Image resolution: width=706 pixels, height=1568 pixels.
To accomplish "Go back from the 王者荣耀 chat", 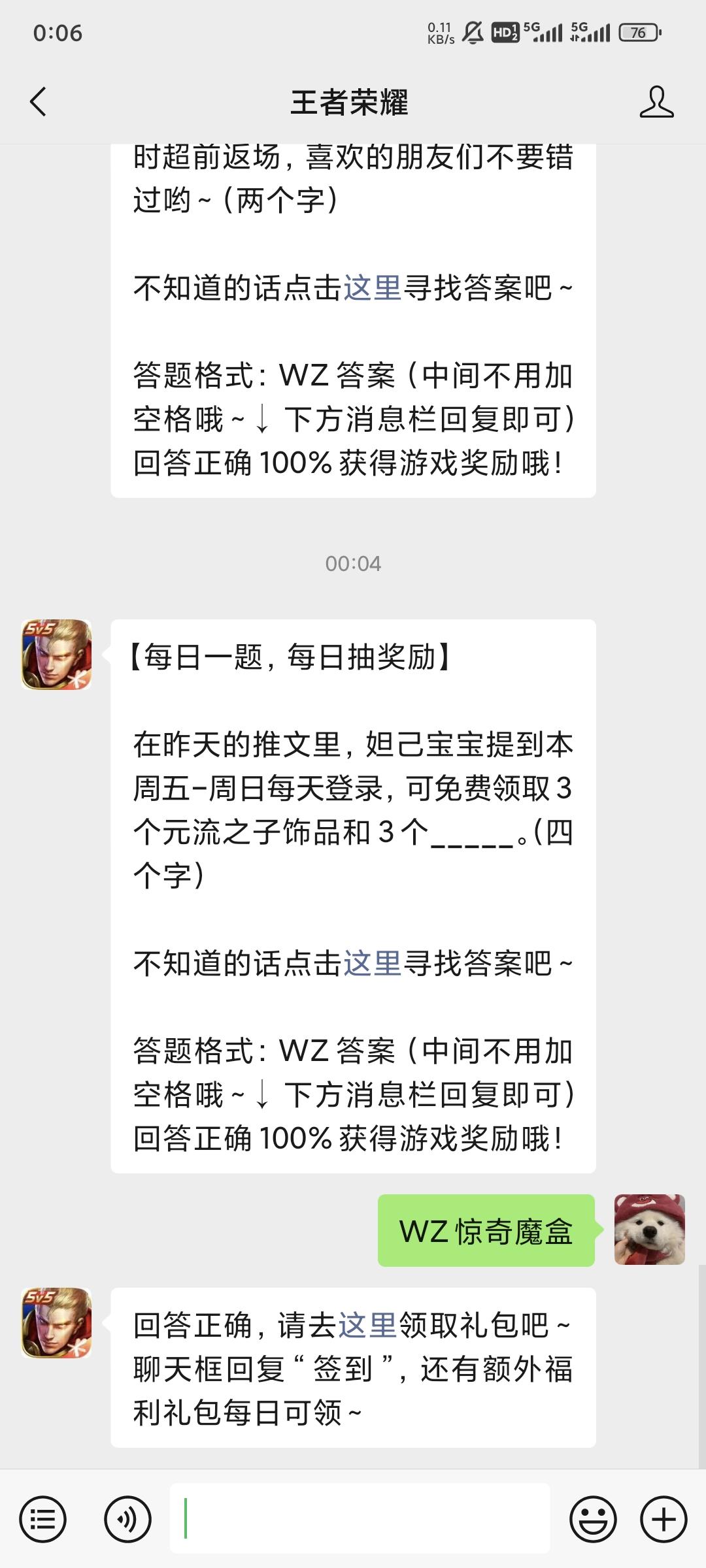I will (x=38, y=102).
